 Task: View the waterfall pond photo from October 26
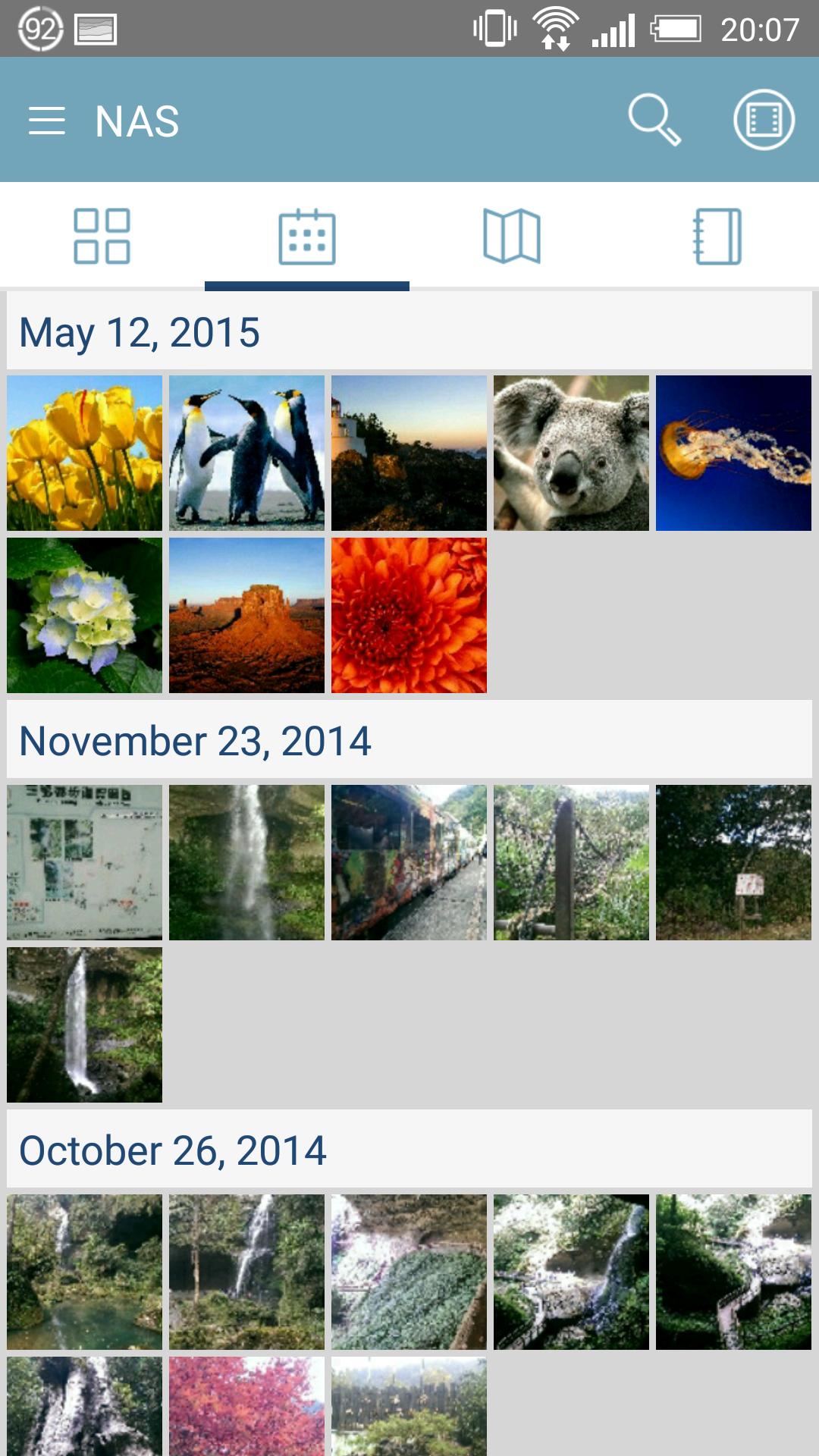tap(84, 1272)
